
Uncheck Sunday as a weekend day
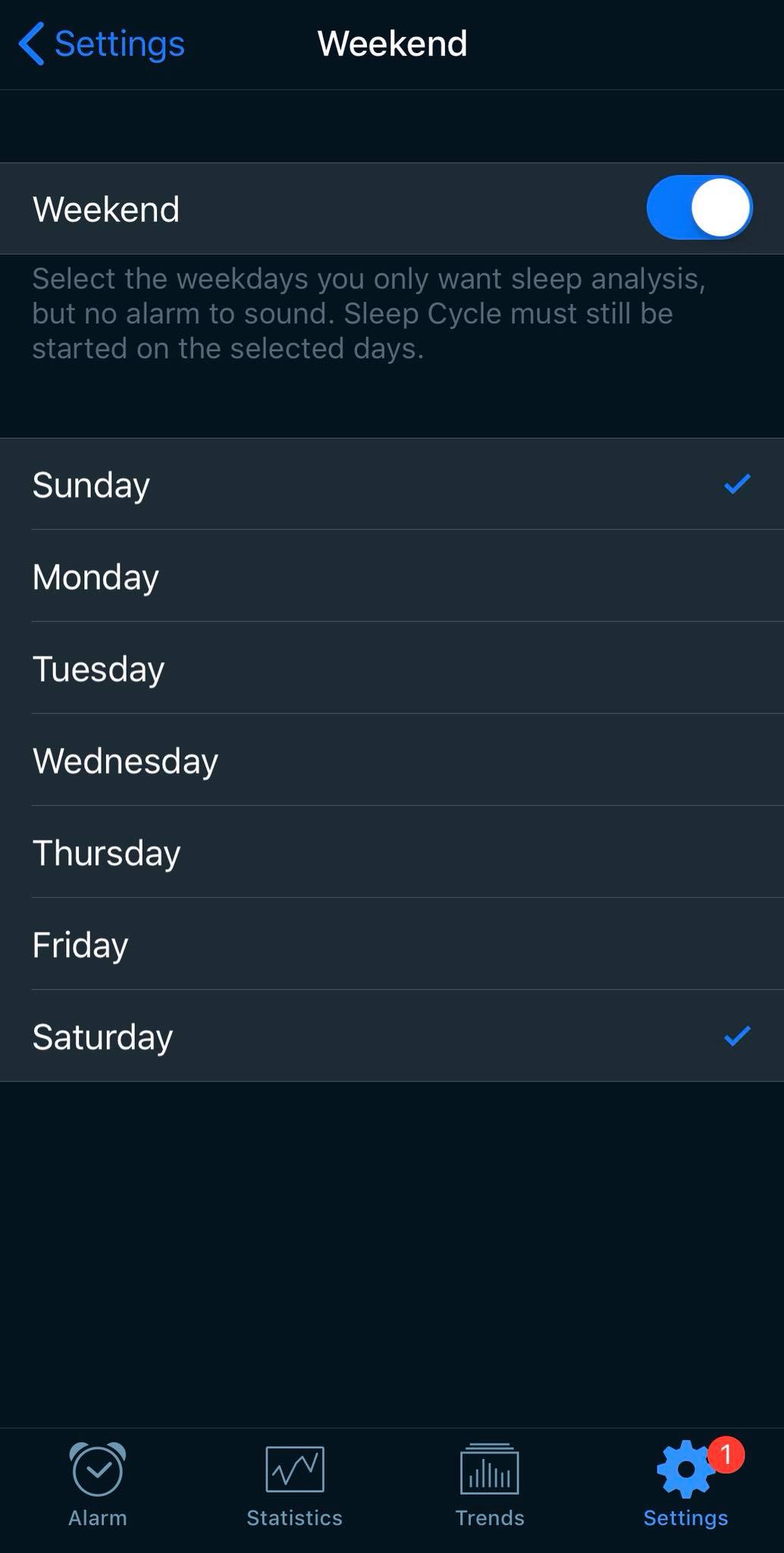click(x=392, y=484)
